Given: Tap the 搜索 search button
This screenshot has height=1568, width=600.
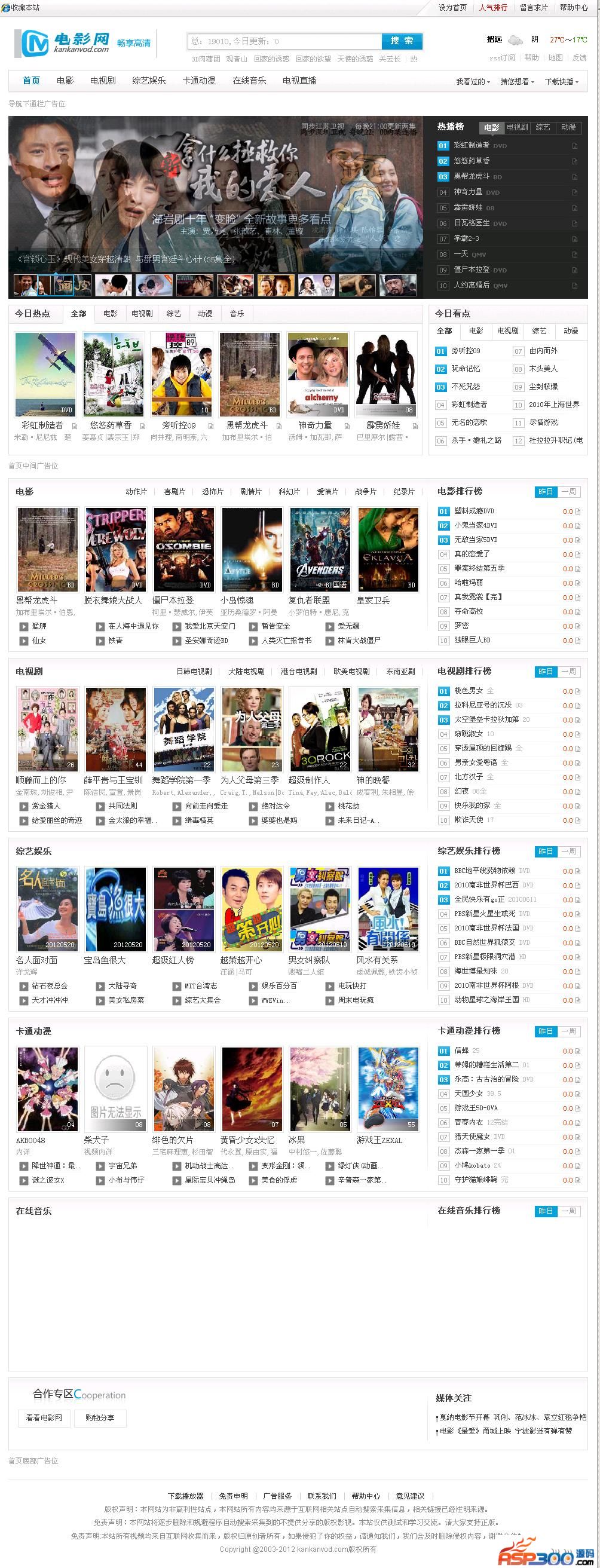Looking at the screenshot, I should (x=402, y=41).
